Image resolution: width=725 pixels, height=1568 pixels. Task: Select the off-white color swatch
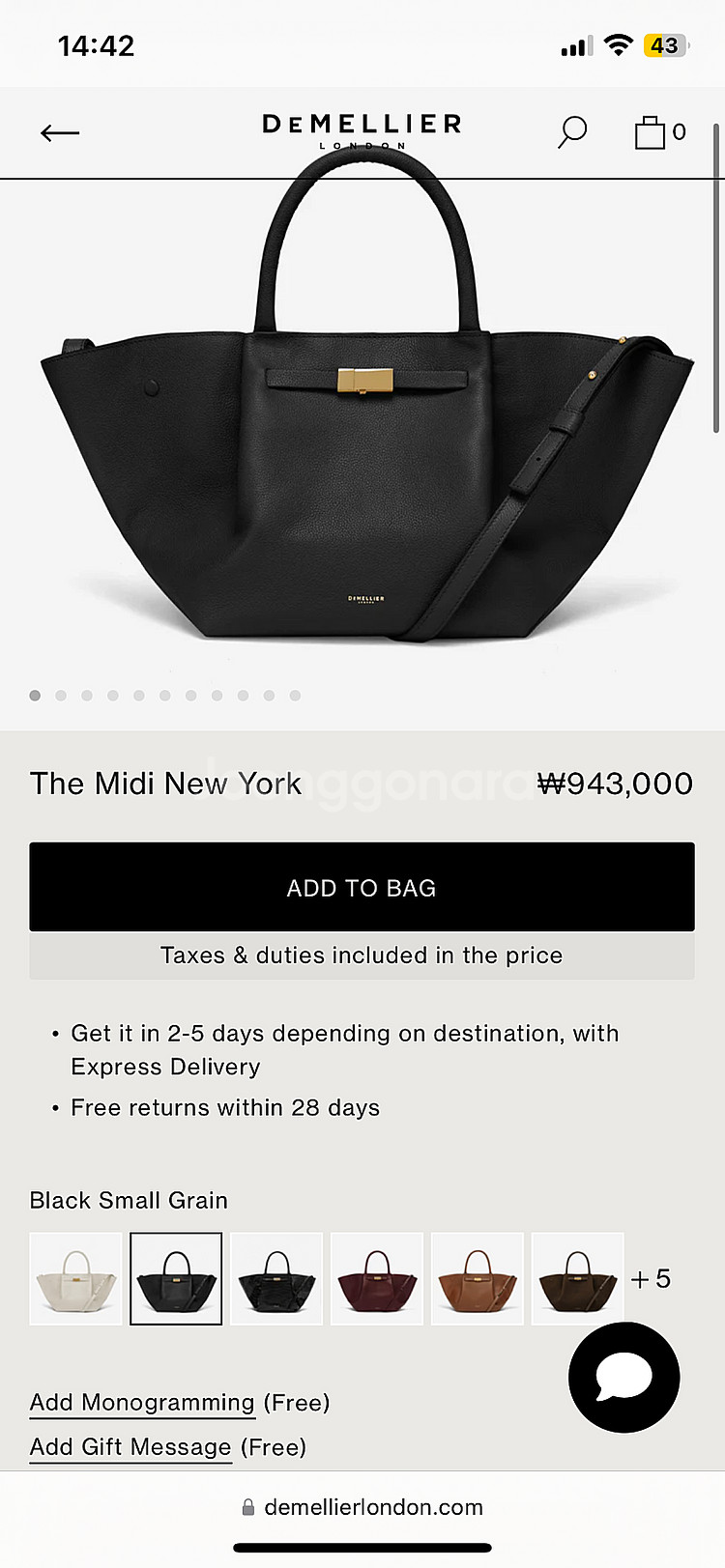tap(75, 1278)
